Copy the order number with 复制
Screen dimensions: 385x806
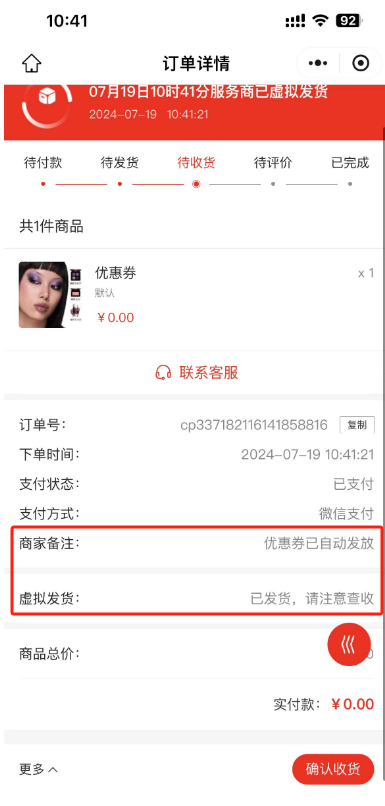pos(357,425)
